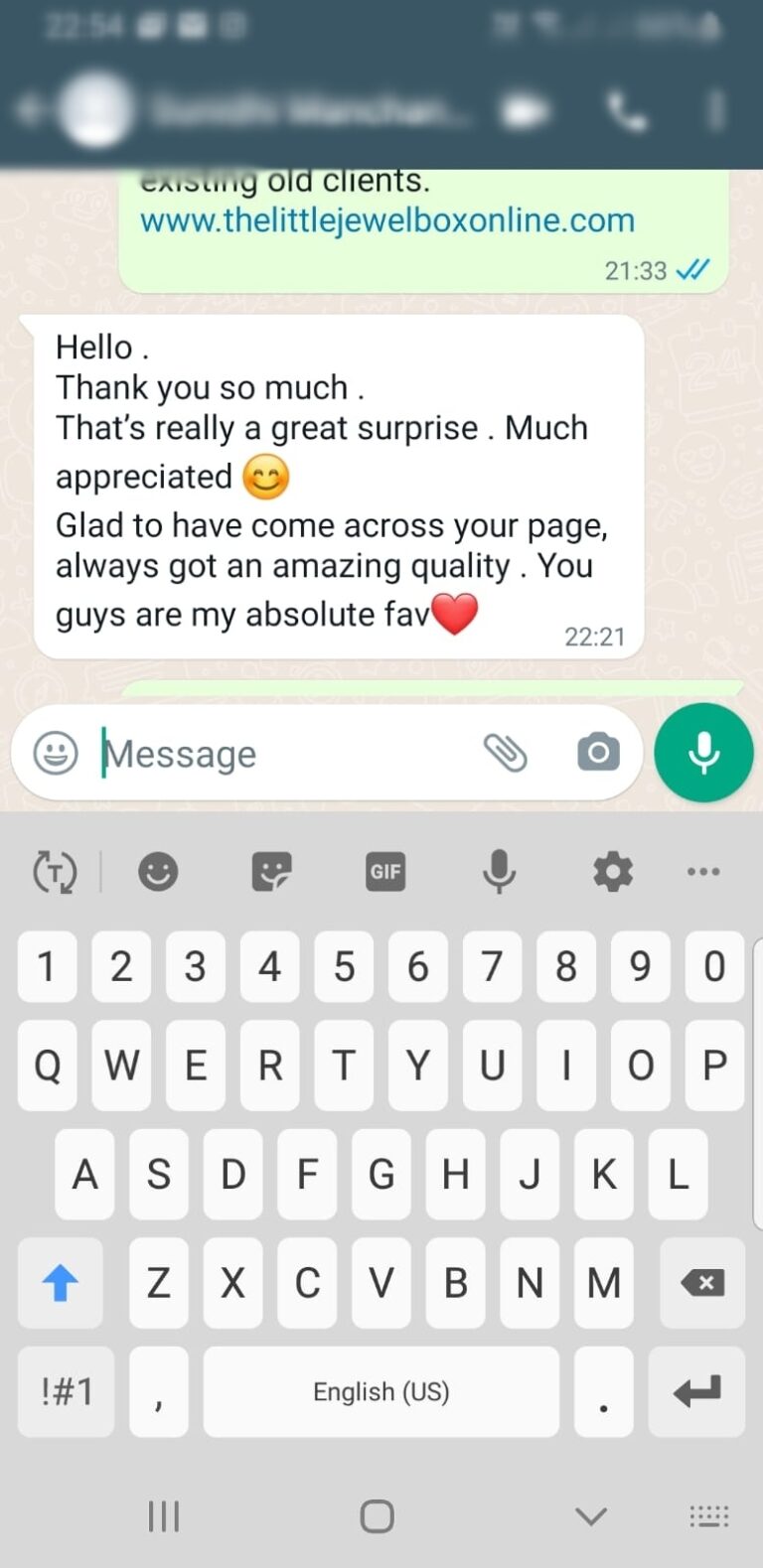The height and width of the screenshot is (1568, 763).
Task: Start a voice call
Action: click(626, 111)
